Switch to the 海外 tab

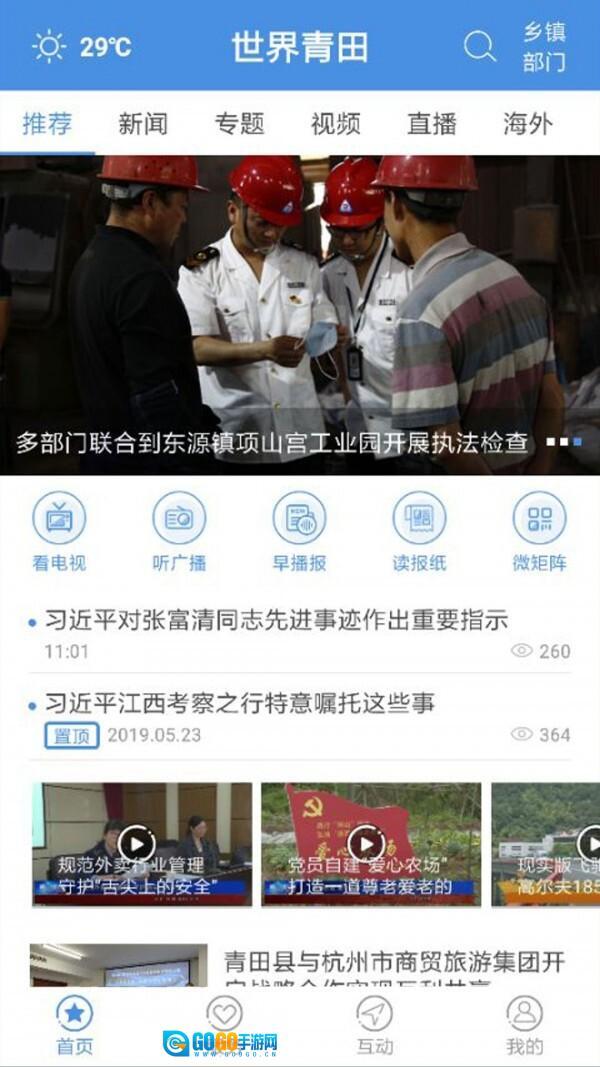click(x=527, y=124)
